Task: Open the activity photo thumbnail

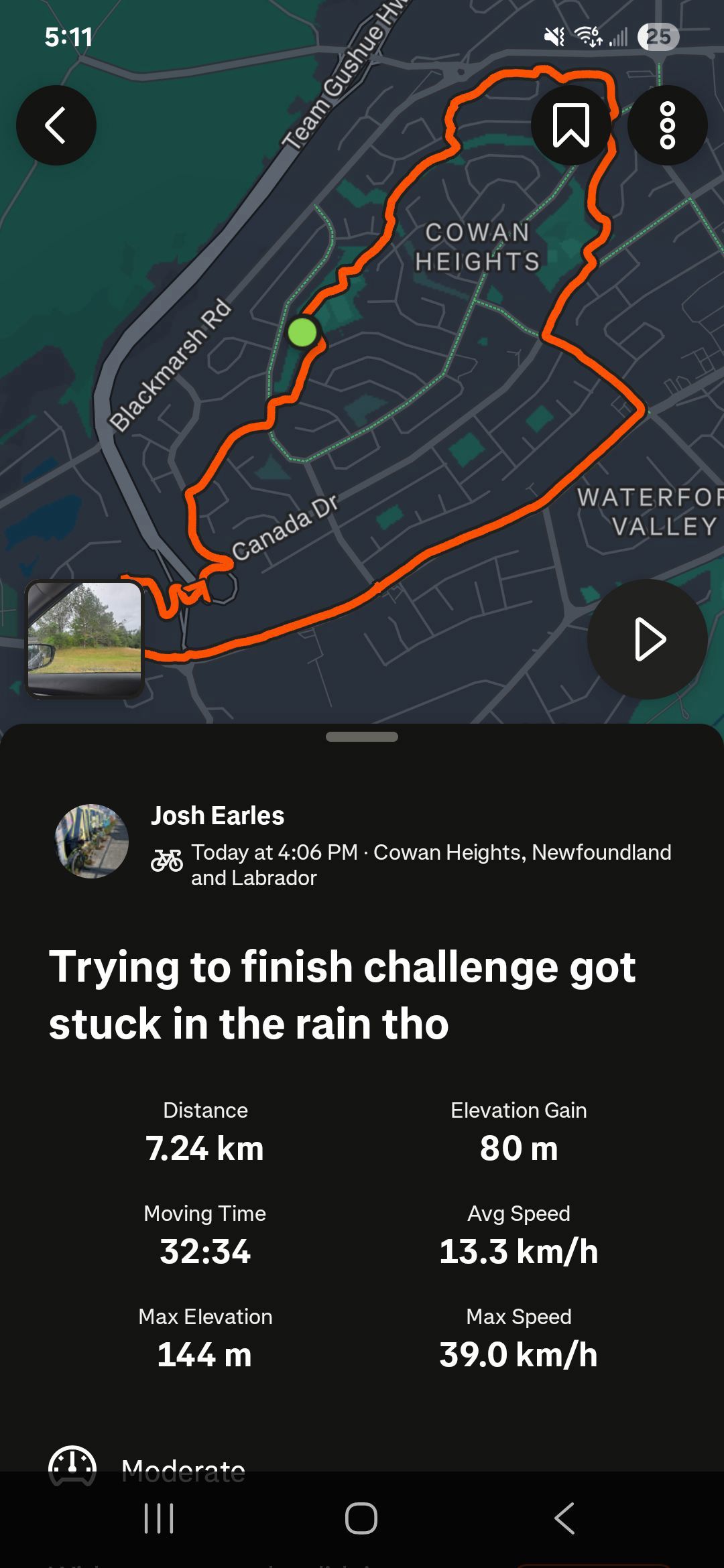Action: [x=84, y=639]
